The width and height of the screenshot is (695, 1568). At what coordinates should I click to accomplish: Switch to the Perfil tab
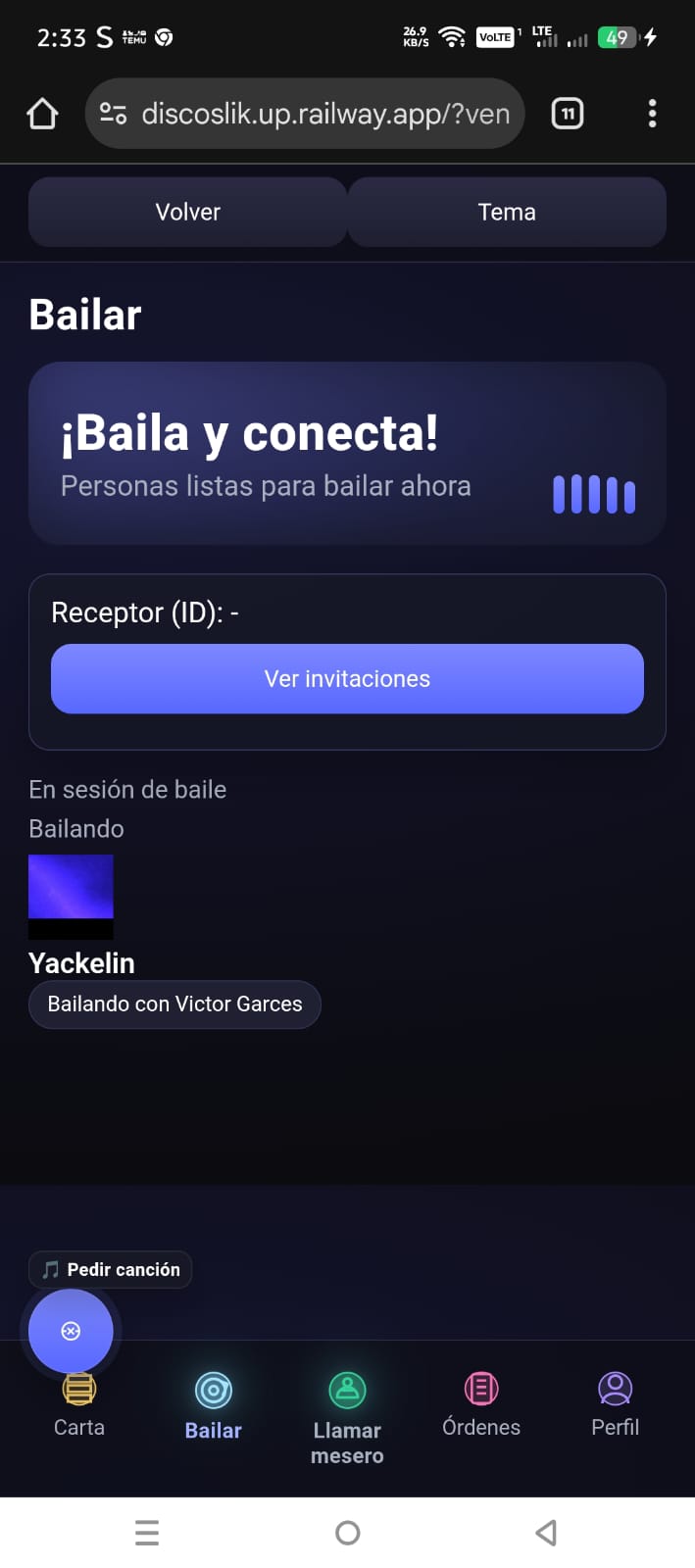[x=615, y=1407]
